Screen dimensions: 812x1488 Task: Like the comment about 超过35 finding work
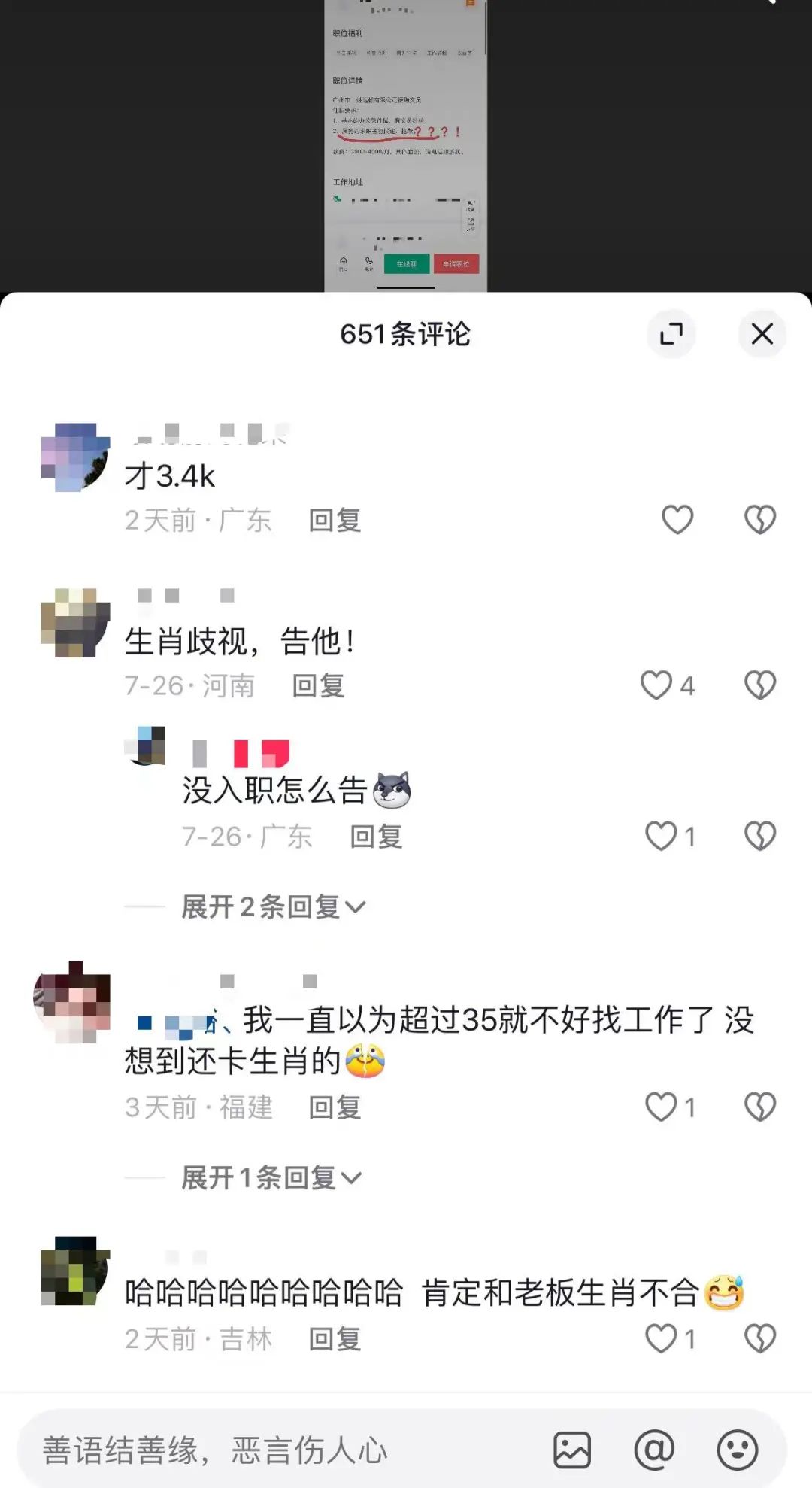pos(662,1107)
